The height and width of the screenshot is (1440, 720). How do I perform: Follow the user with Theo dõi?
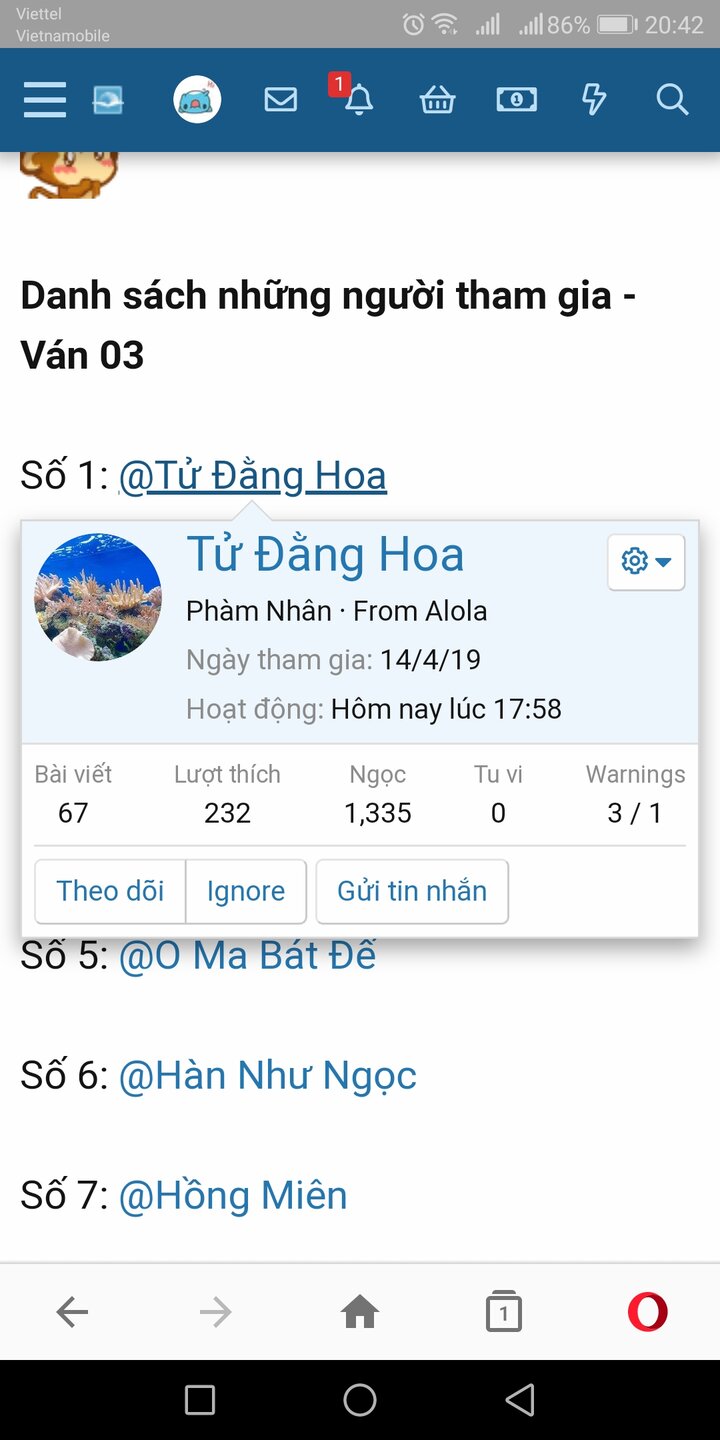tap(110, 891)
